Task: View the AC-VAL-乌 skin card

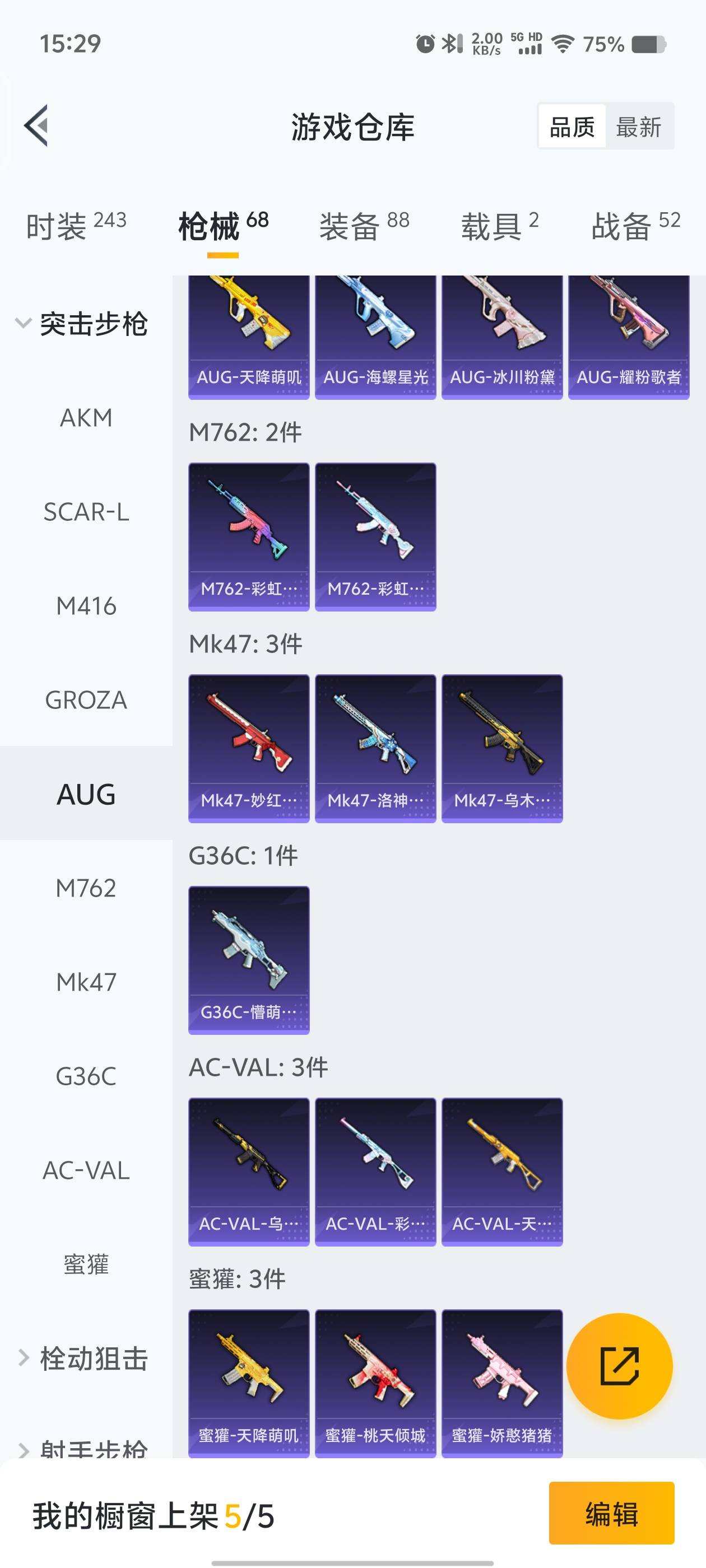Action: (x=249, y=1171)
